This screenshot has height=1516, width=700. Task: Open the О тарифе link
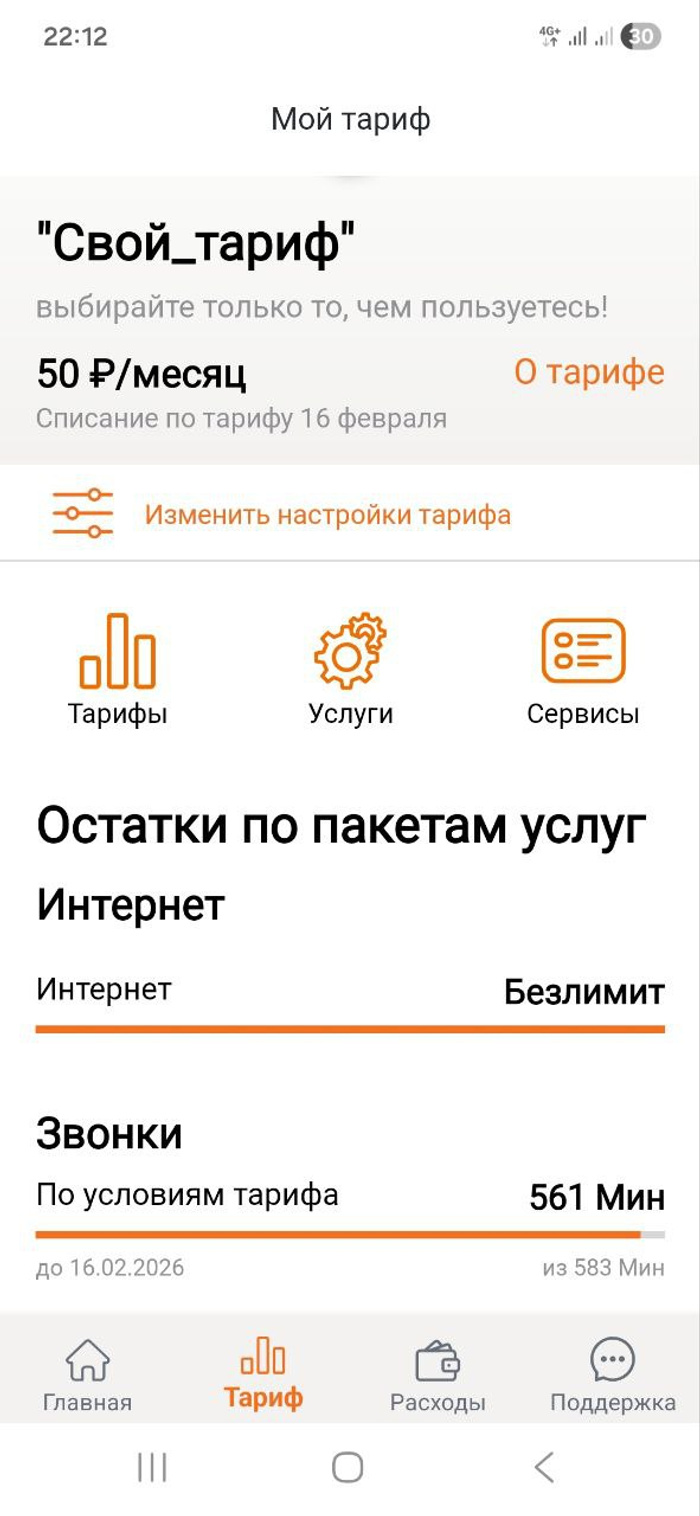point(588,372)
